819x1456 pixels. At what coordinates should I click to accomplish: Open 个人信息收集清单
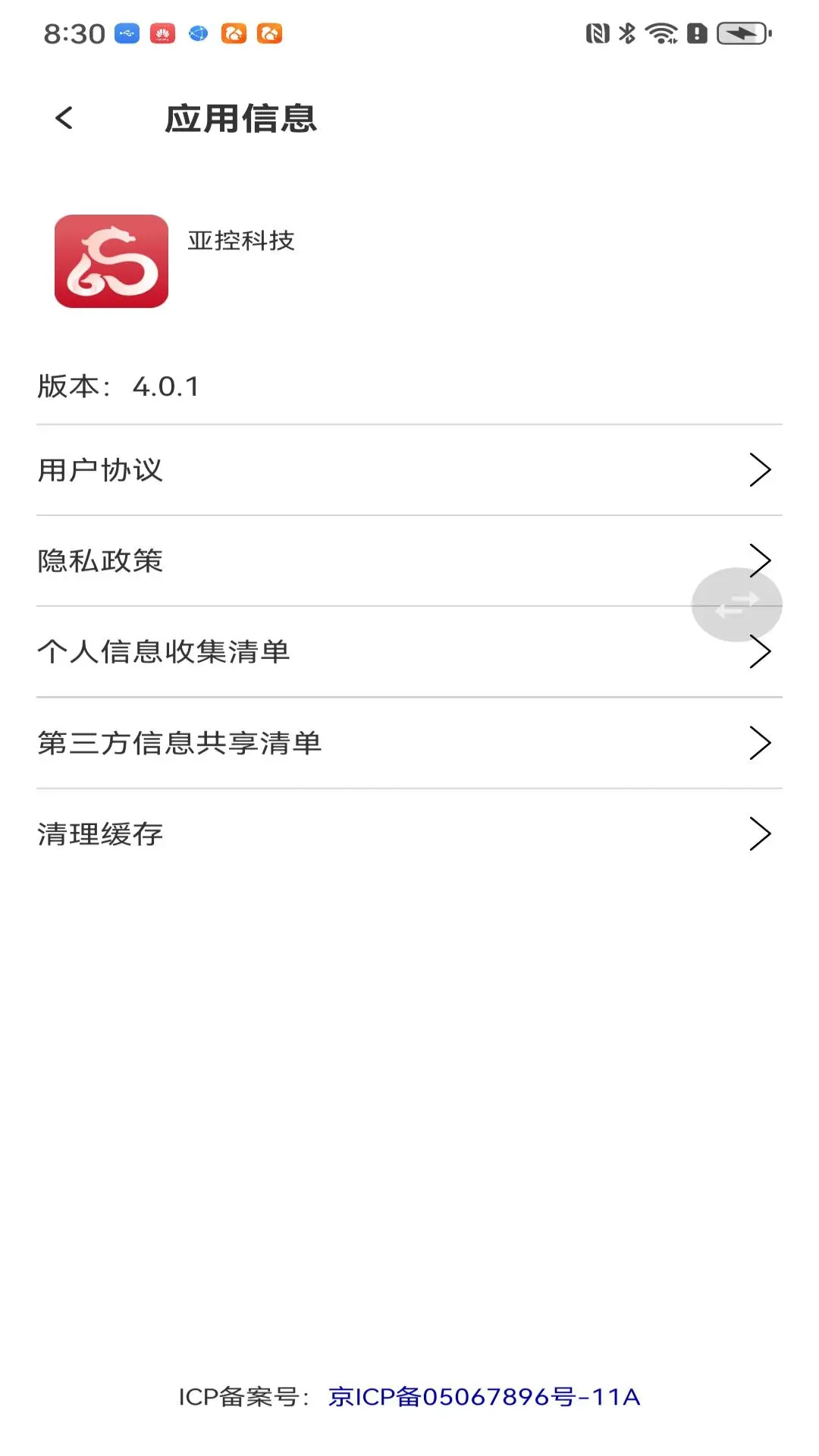click(341, 652)
